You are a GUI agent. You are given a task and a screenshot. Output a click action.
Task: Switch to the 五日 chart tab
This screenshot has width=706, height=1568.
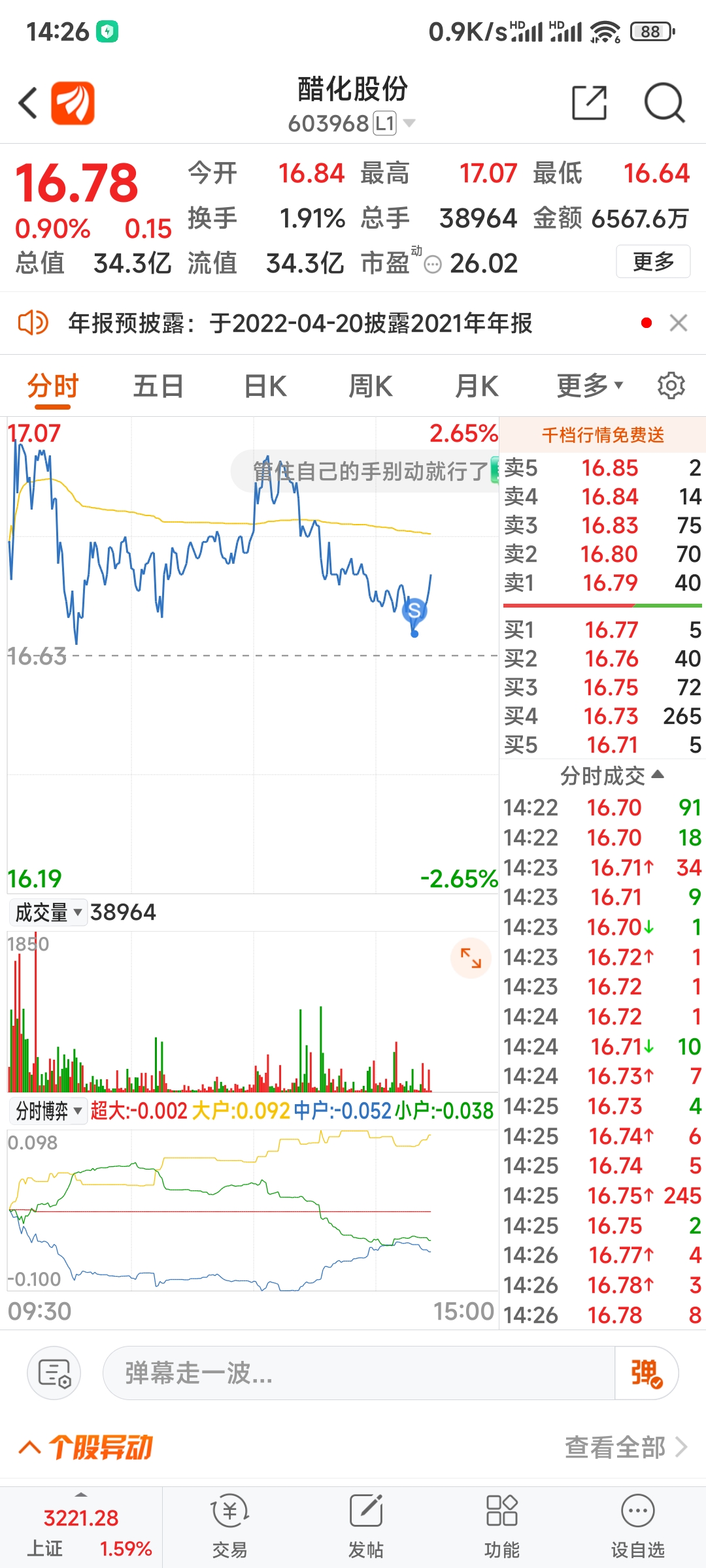click(x=158, y=386)
